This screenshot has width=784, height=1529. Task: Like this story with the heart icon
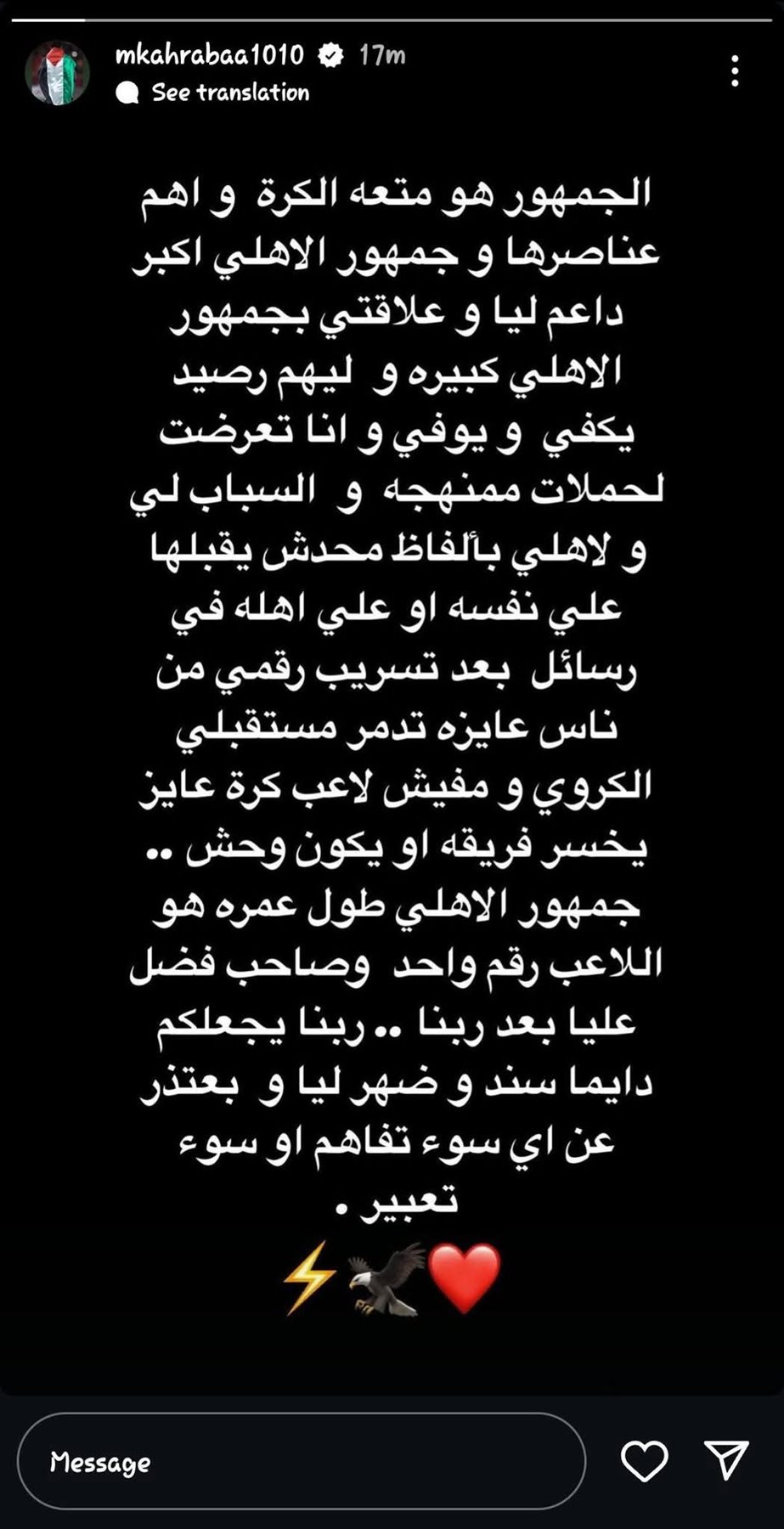(645, 1461)
